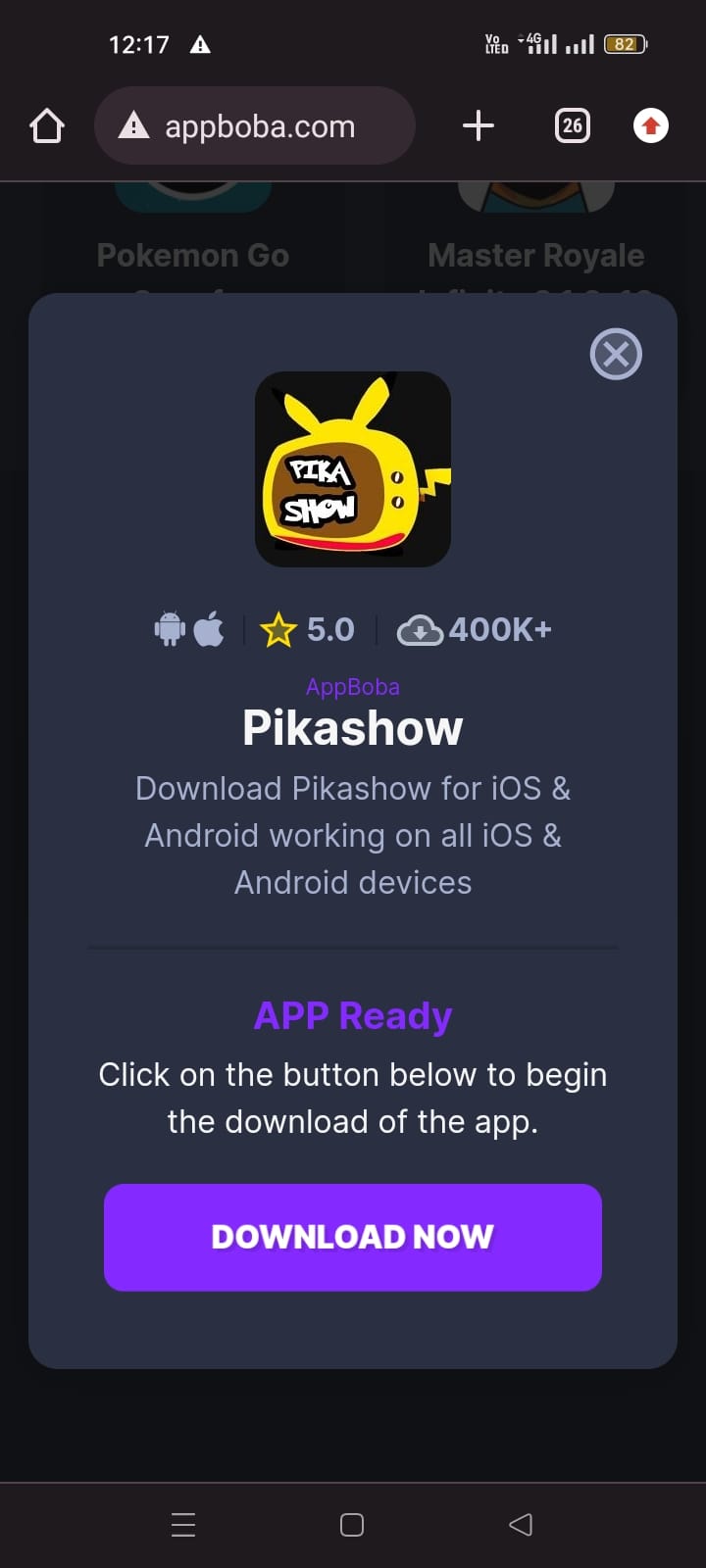
Task: Close the Pikashow download popup
Action: (616, 354)
